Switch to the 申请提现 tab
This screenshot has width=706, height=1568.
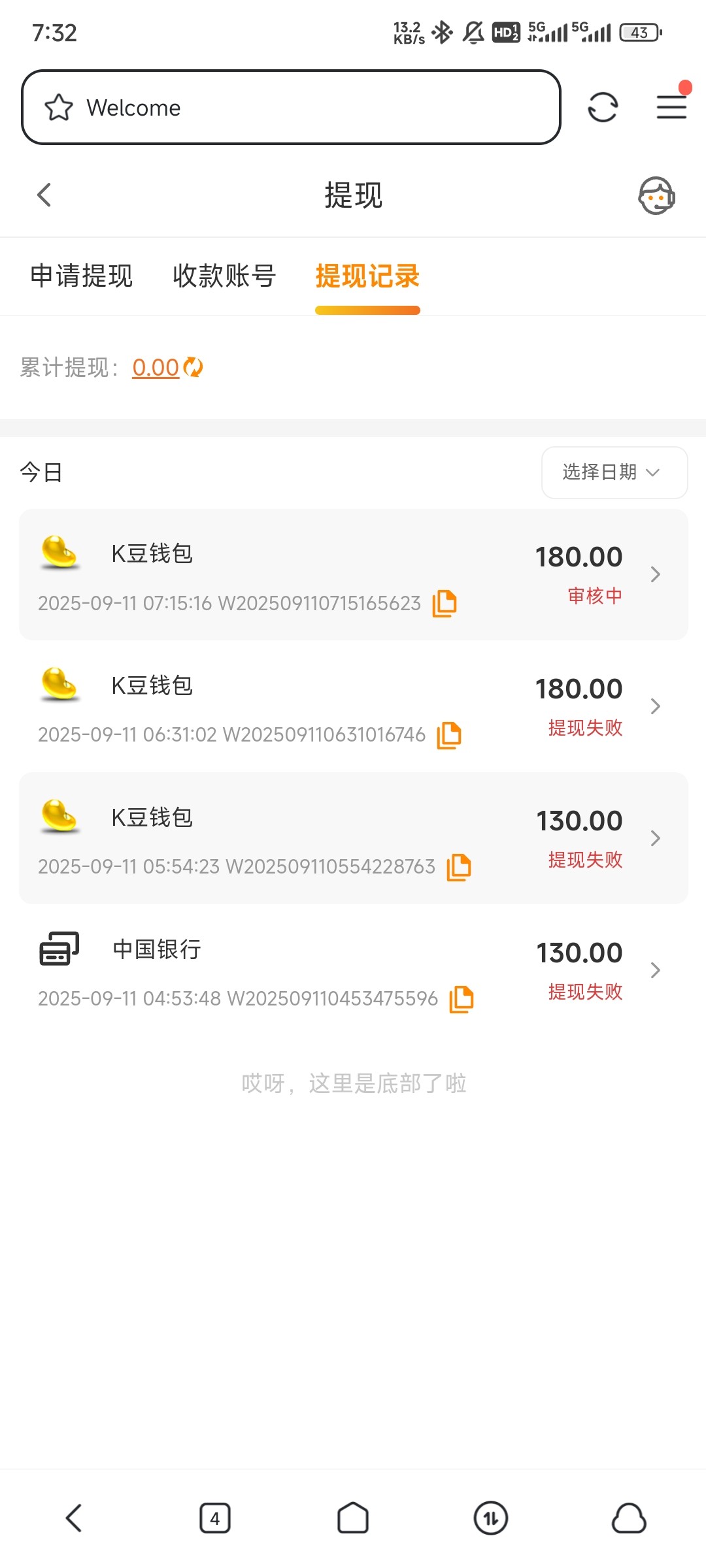click(82, 276)
